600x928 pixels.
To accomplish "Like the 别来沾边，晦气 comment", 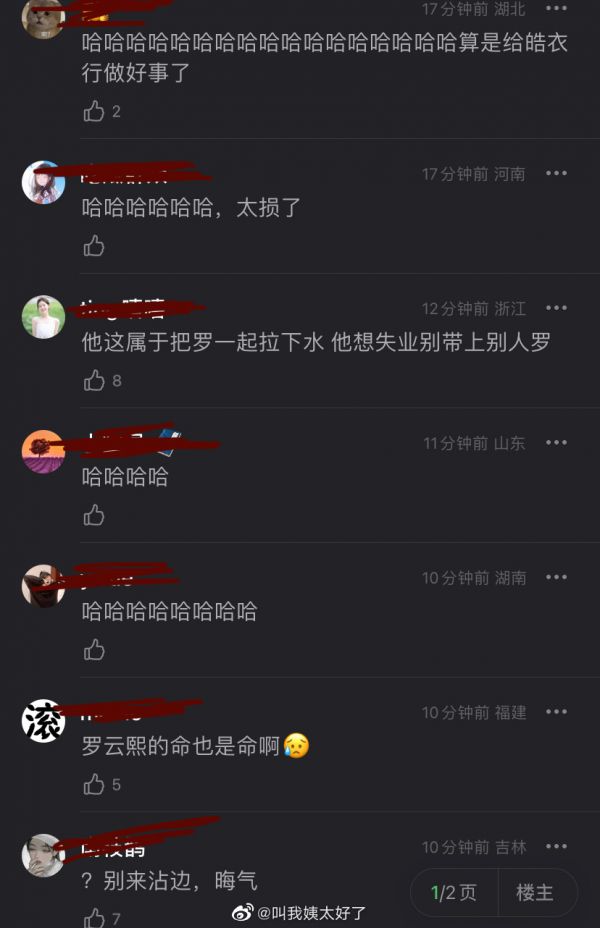I will [94, 918].
